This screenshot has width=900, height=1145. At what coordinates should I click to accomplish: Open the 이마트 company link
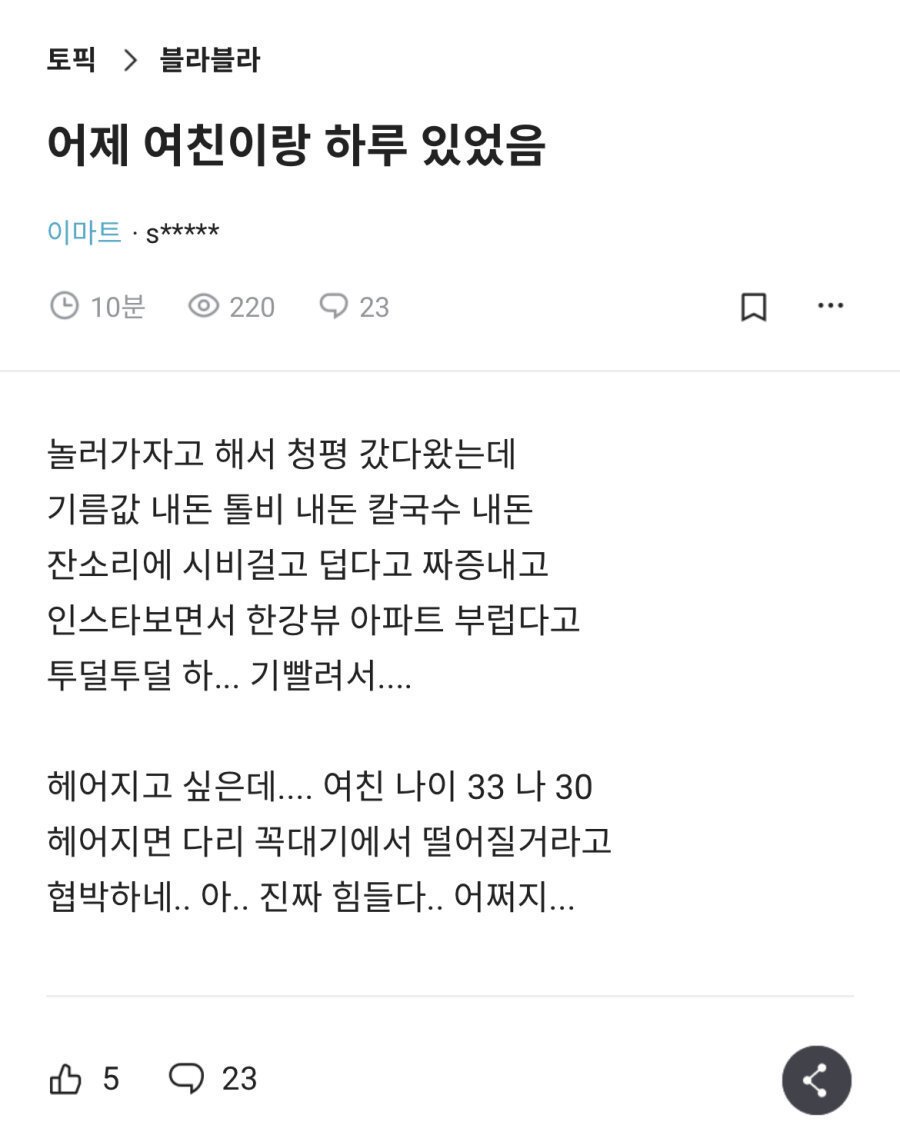point(84,233)
